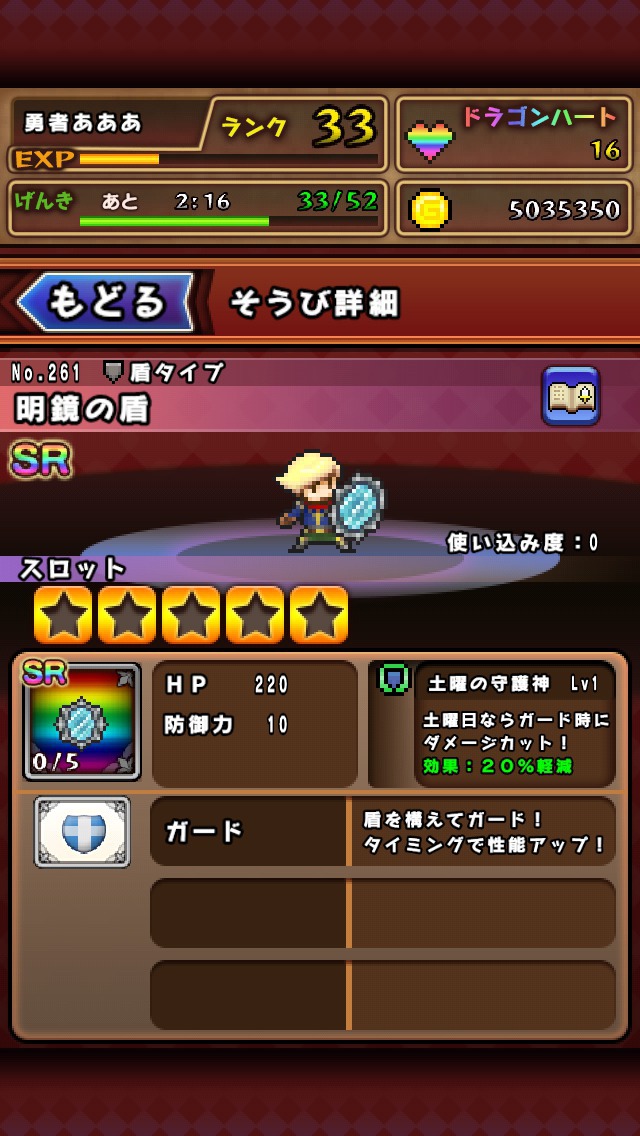The height and width of the screenshot is (1136, 640).
Task: Tap the SR shield thumbnail 0/5
Action: click(x=82, y=722)
